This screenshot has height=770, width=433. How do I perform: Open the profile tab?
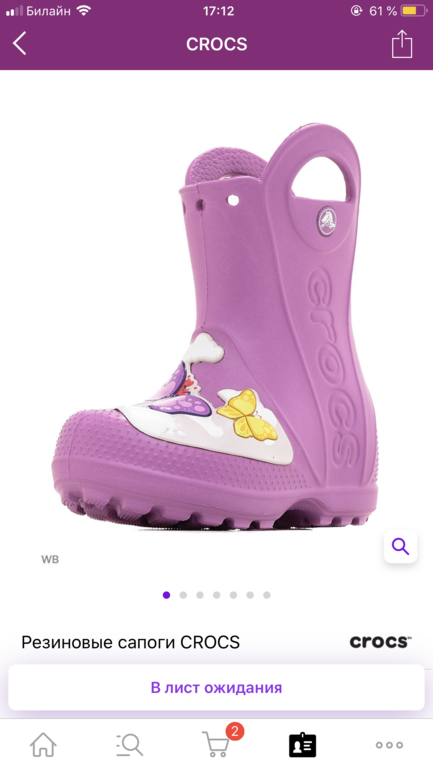pos(302,745)
